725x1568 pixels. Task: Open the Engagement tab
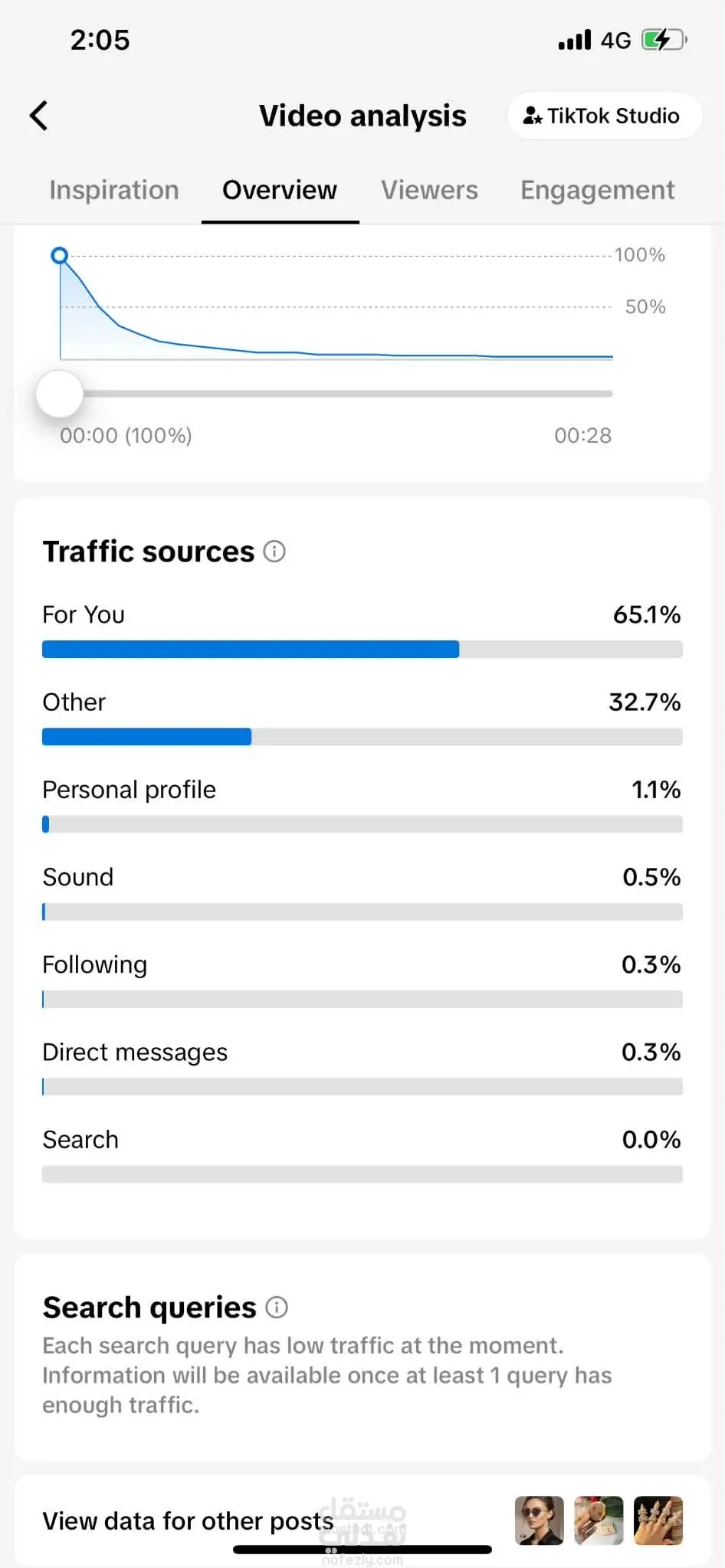[598, 190]
